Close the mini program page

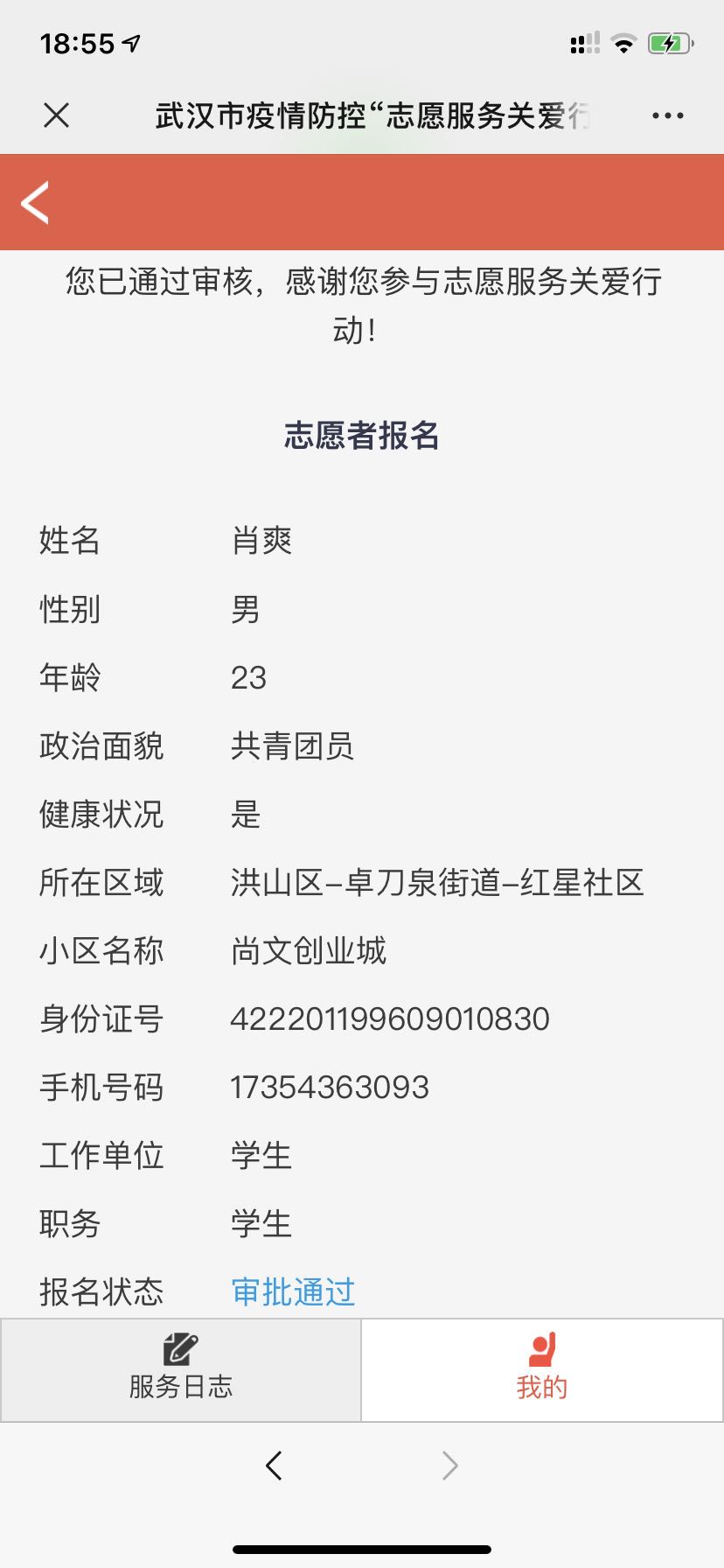tap(56, 115)
